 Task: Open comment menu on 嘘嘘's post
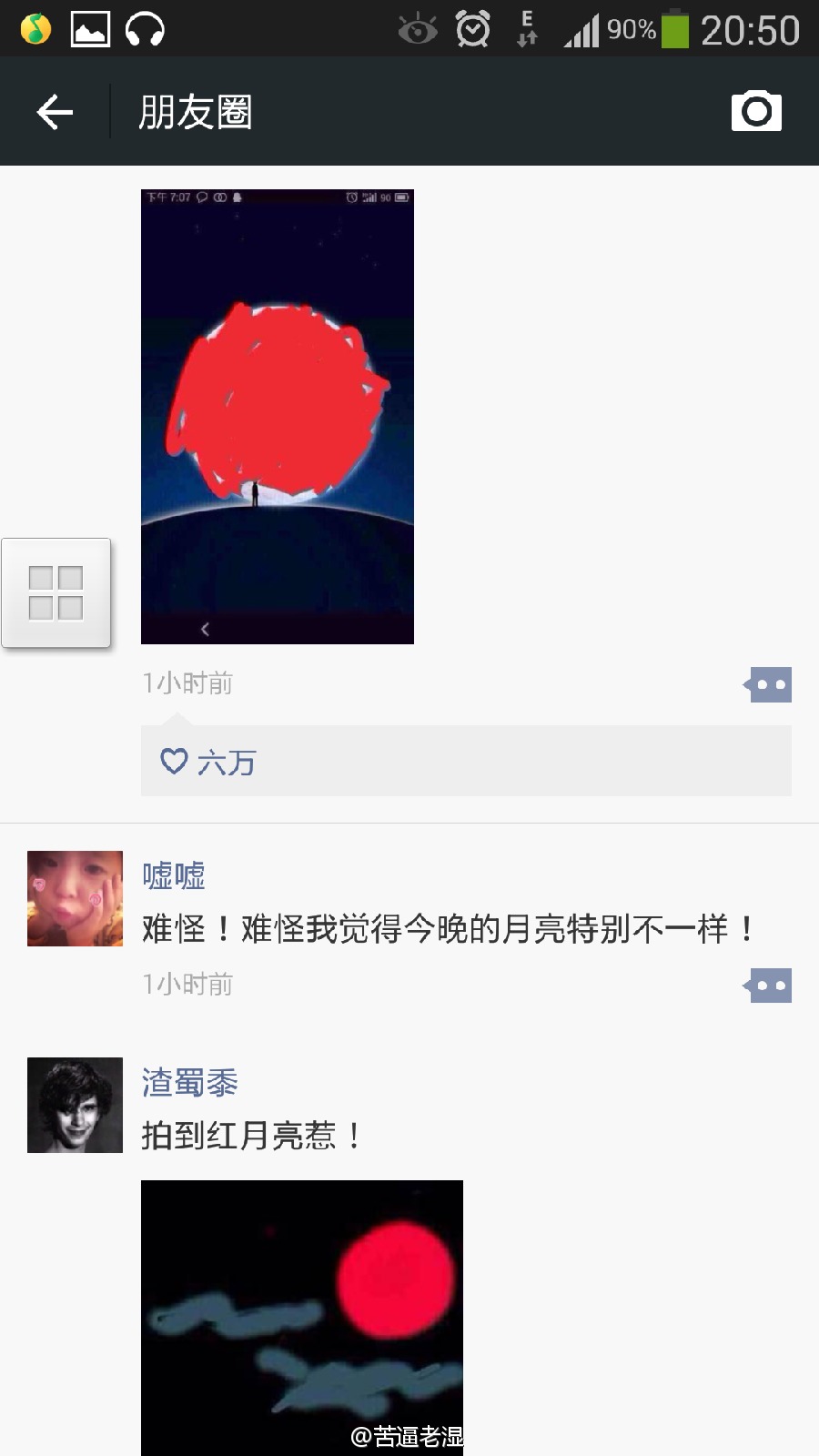[x=768, y=985]
